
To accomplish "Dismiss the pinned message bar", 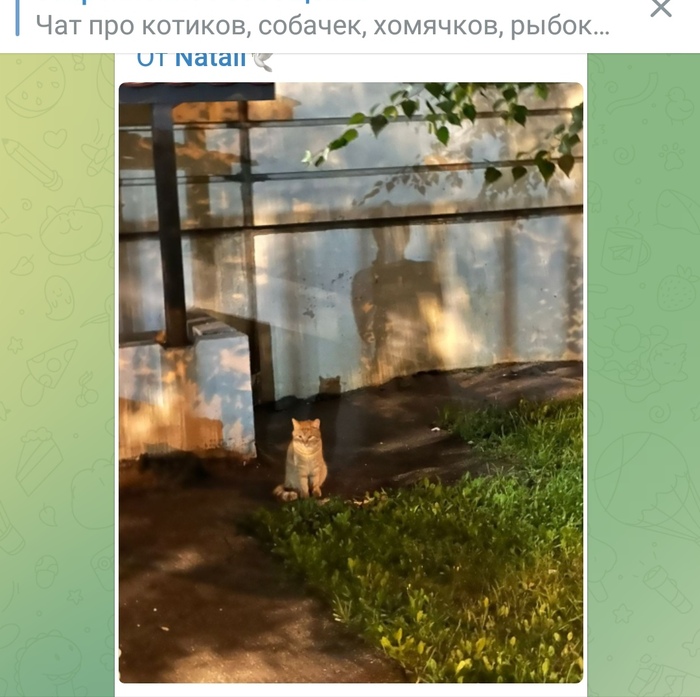I will click(661, 9).
